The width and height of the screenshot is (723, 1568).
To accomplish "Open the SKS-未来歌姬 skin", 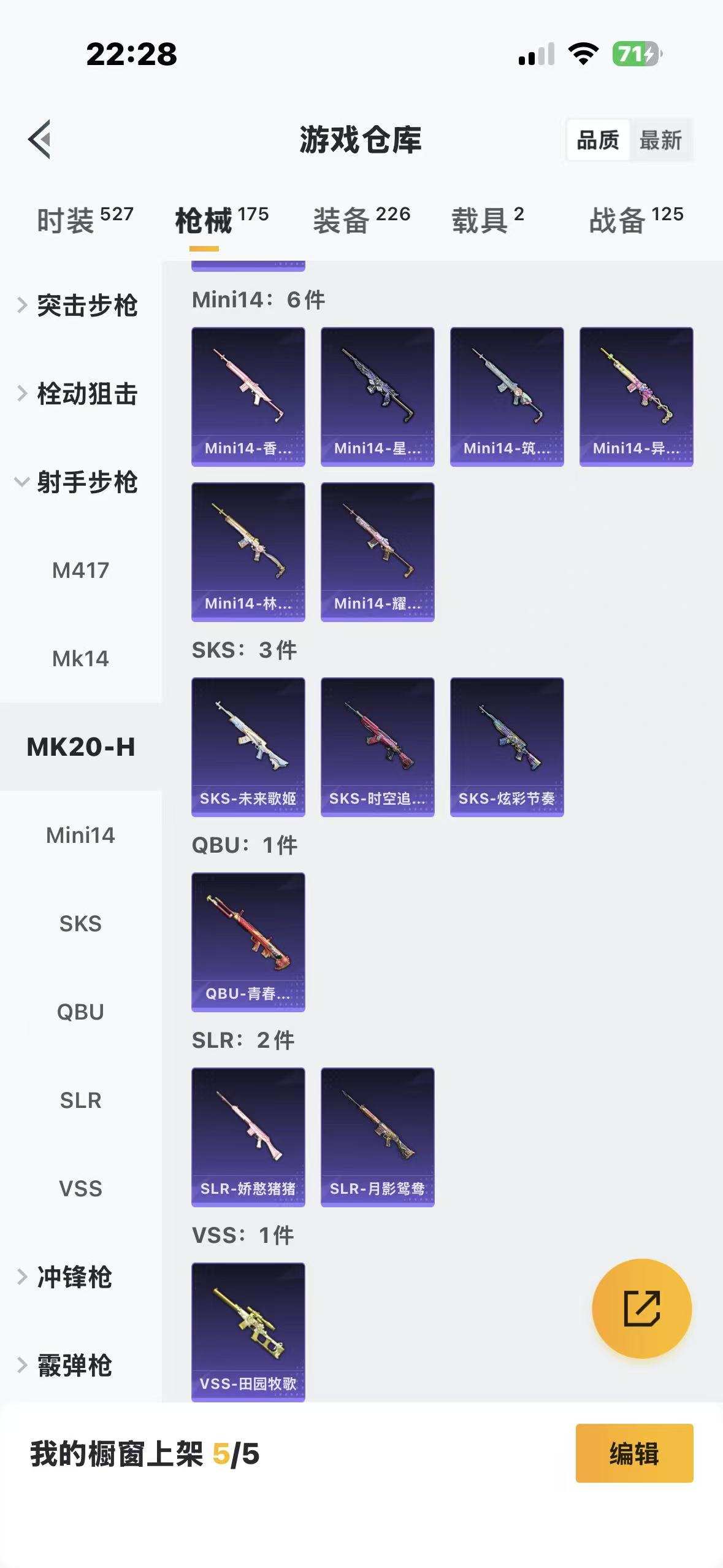I will (248, 747).
